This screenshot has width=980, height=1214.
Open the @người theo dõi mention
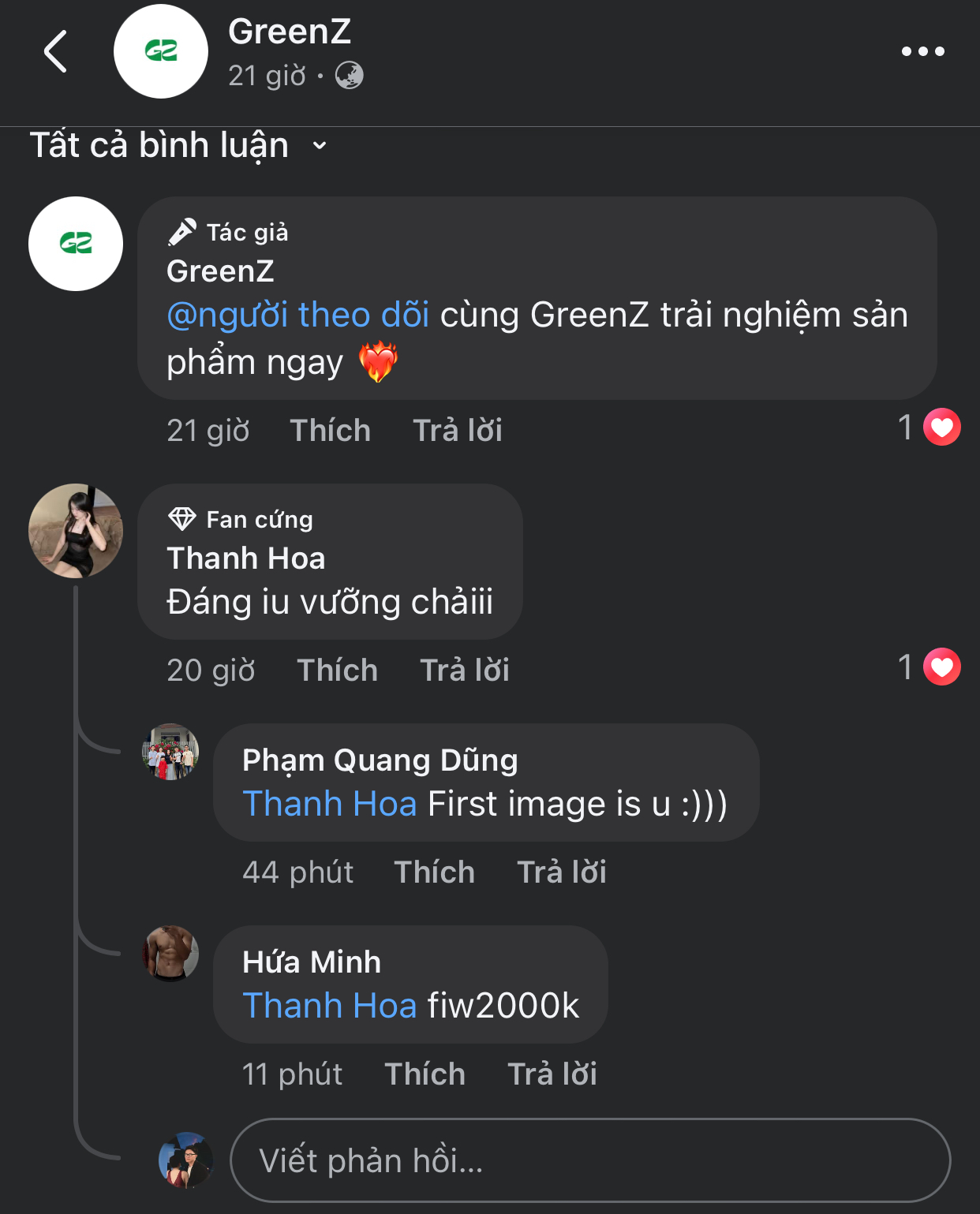[x=298, y=315]
